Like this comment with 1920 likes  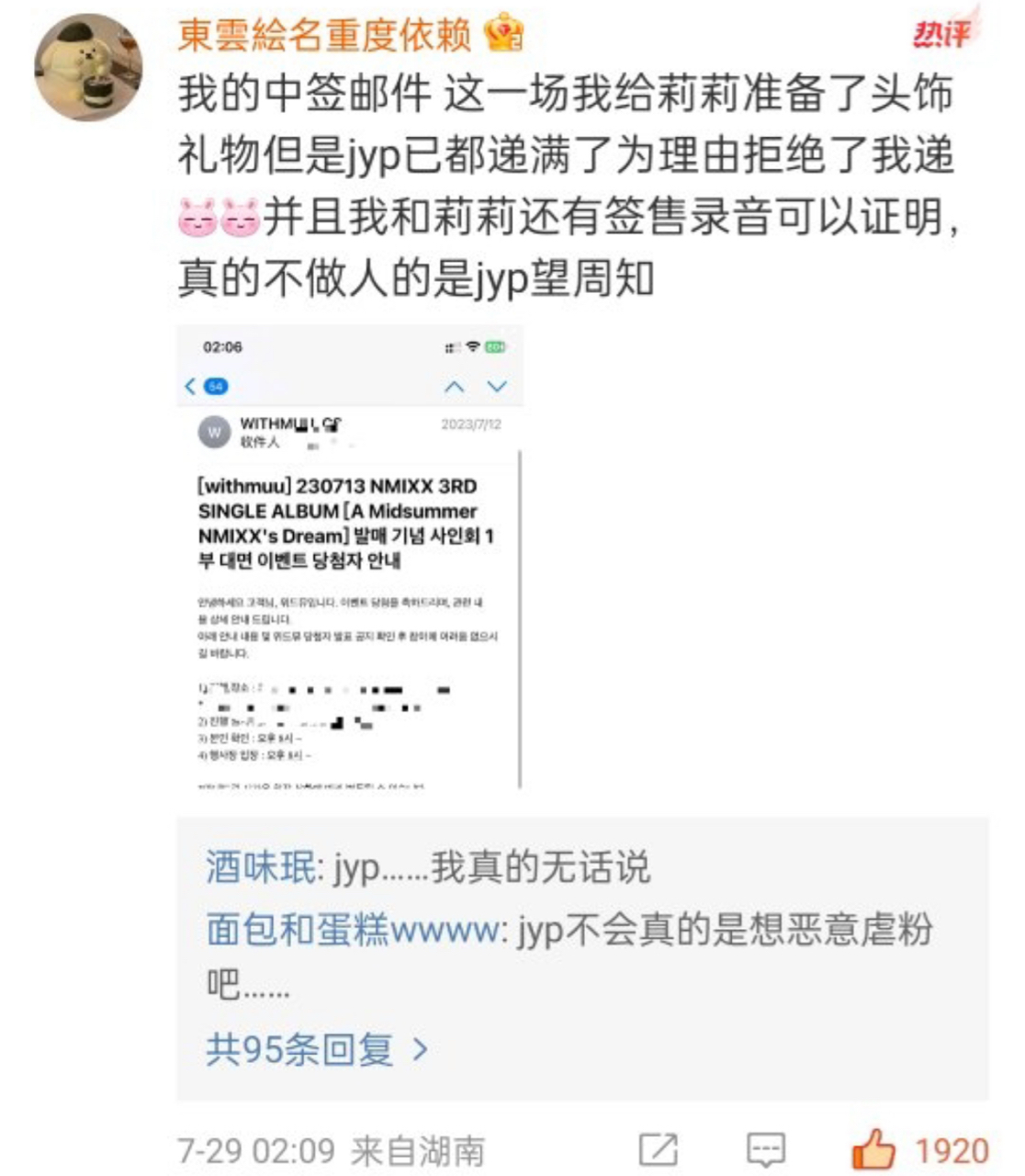coord(873,1149)
